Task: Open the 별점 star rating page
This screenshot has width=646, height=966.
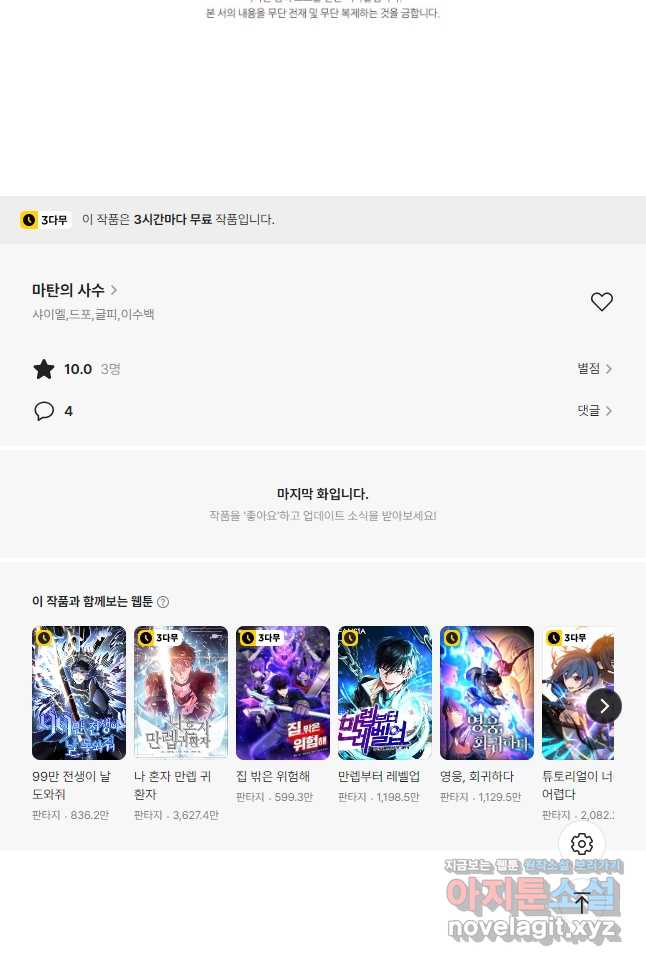Action: tap(594, 369)
